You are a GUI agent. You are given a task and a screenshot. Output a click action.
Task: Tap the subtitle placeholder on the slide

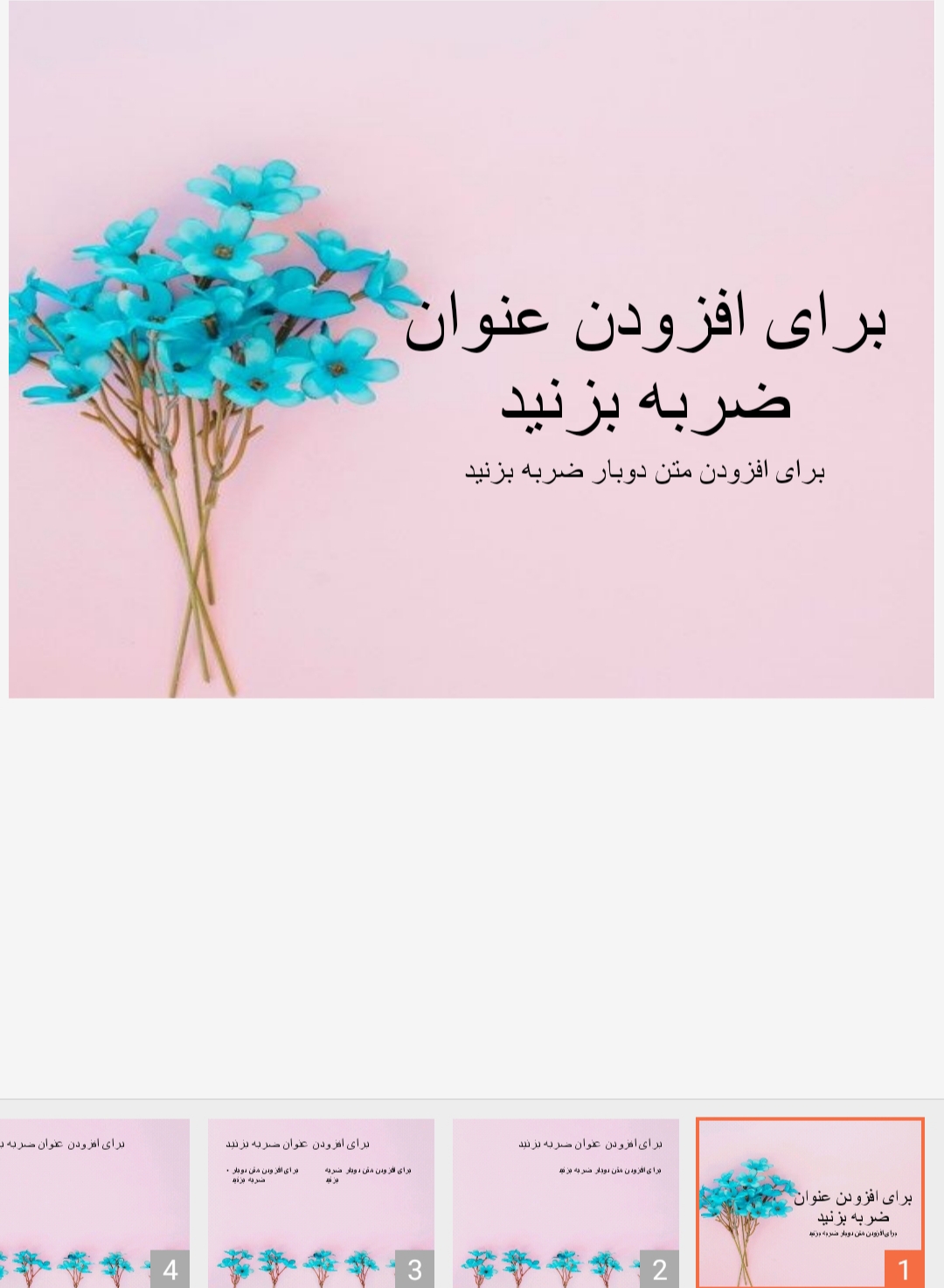point(645,471)
